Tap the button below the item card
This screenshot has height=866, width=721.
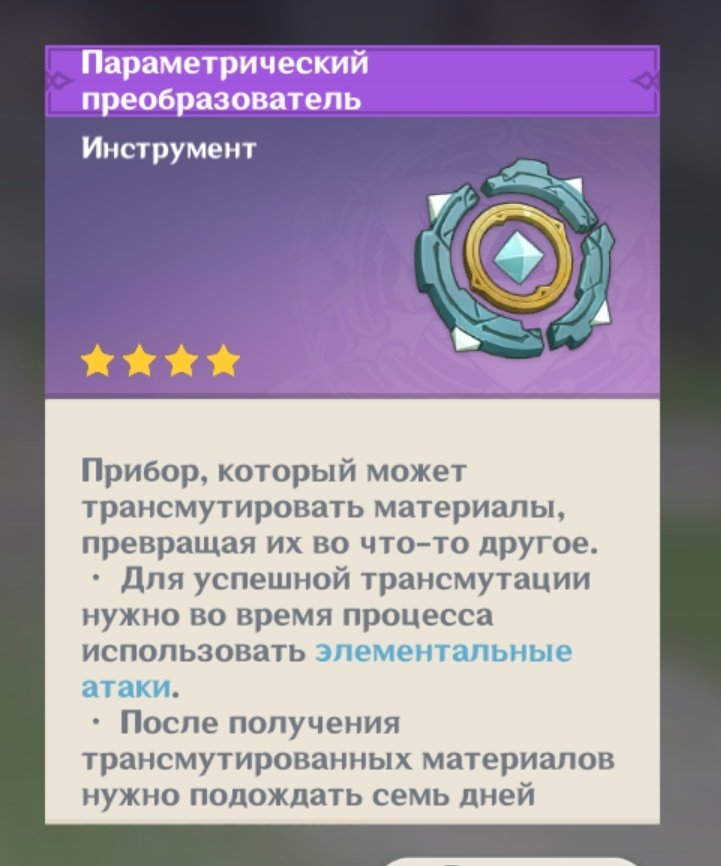click(510, 860)
